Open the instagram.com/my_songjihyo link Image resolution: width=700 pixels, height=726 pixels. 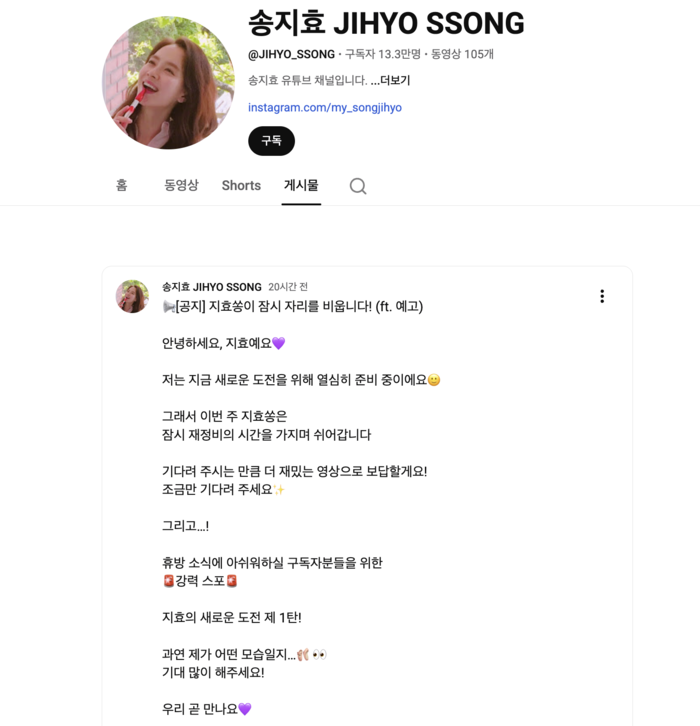coord(325,107)
